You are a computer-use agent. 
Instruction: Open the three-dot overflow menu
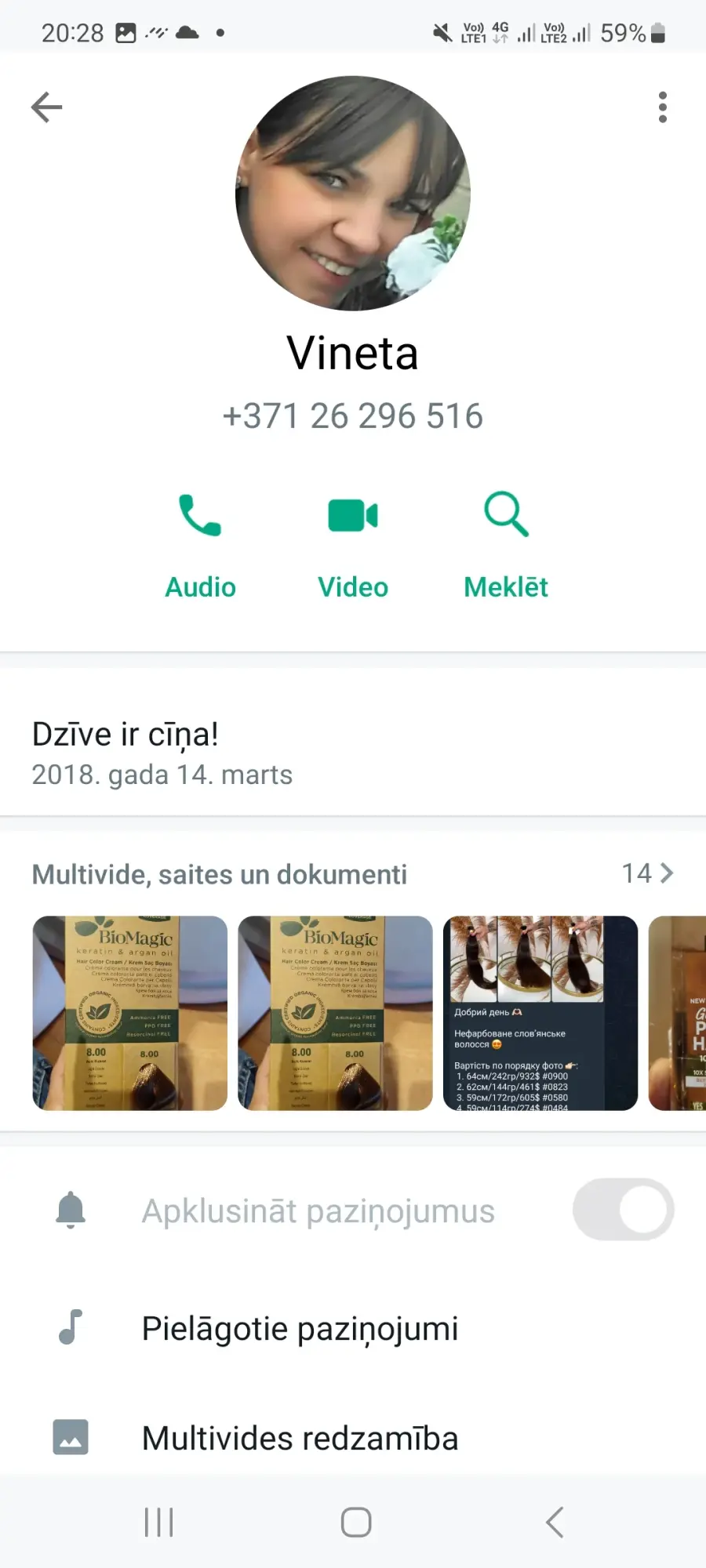[x=663, y=107]
